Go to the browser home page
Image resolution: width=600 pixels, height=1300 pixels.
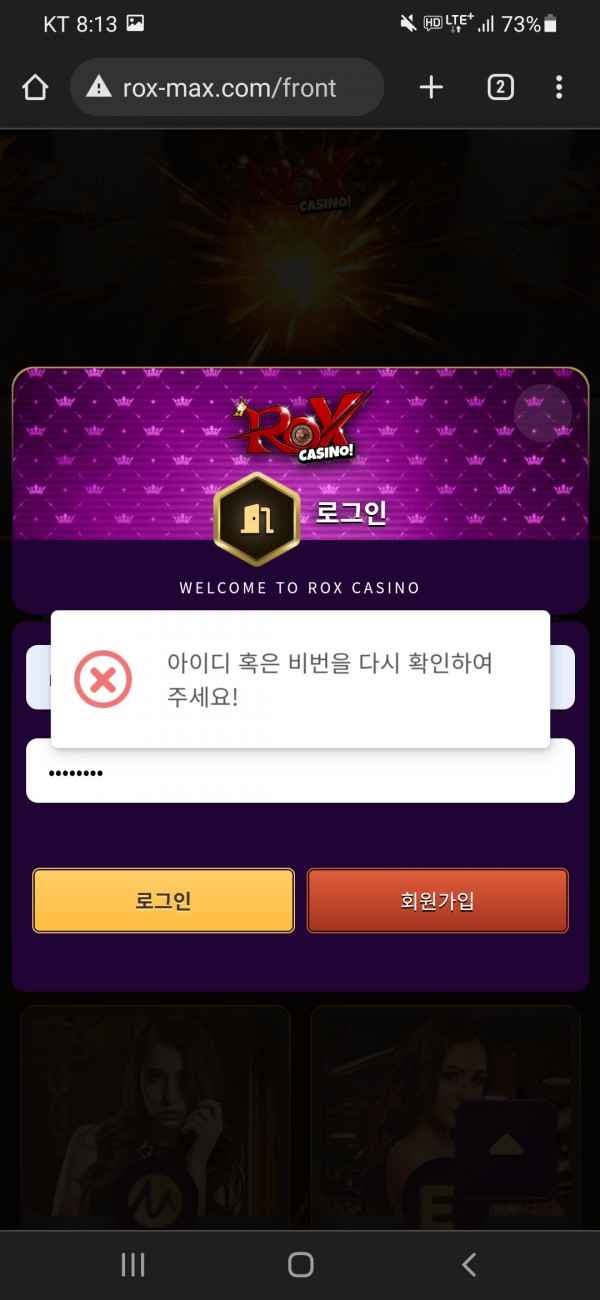point(35,88)
